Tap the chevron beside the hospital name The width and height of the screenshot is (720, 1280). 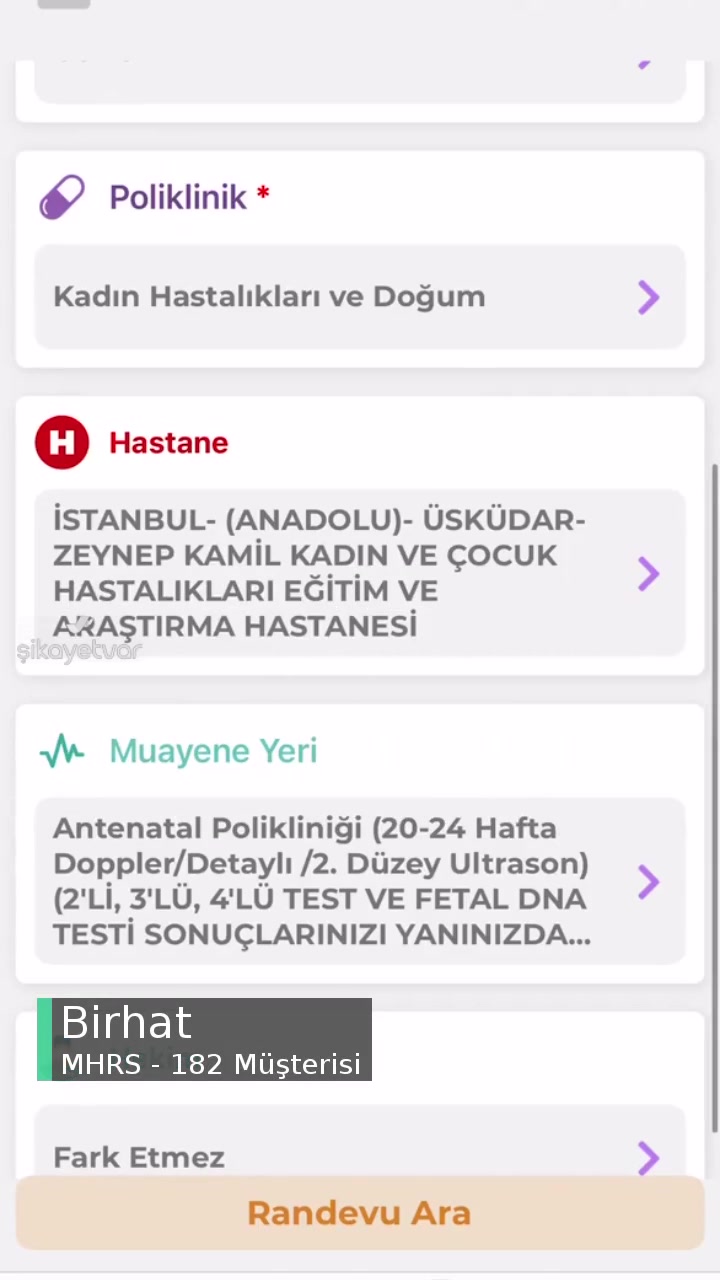click(648, 573)
